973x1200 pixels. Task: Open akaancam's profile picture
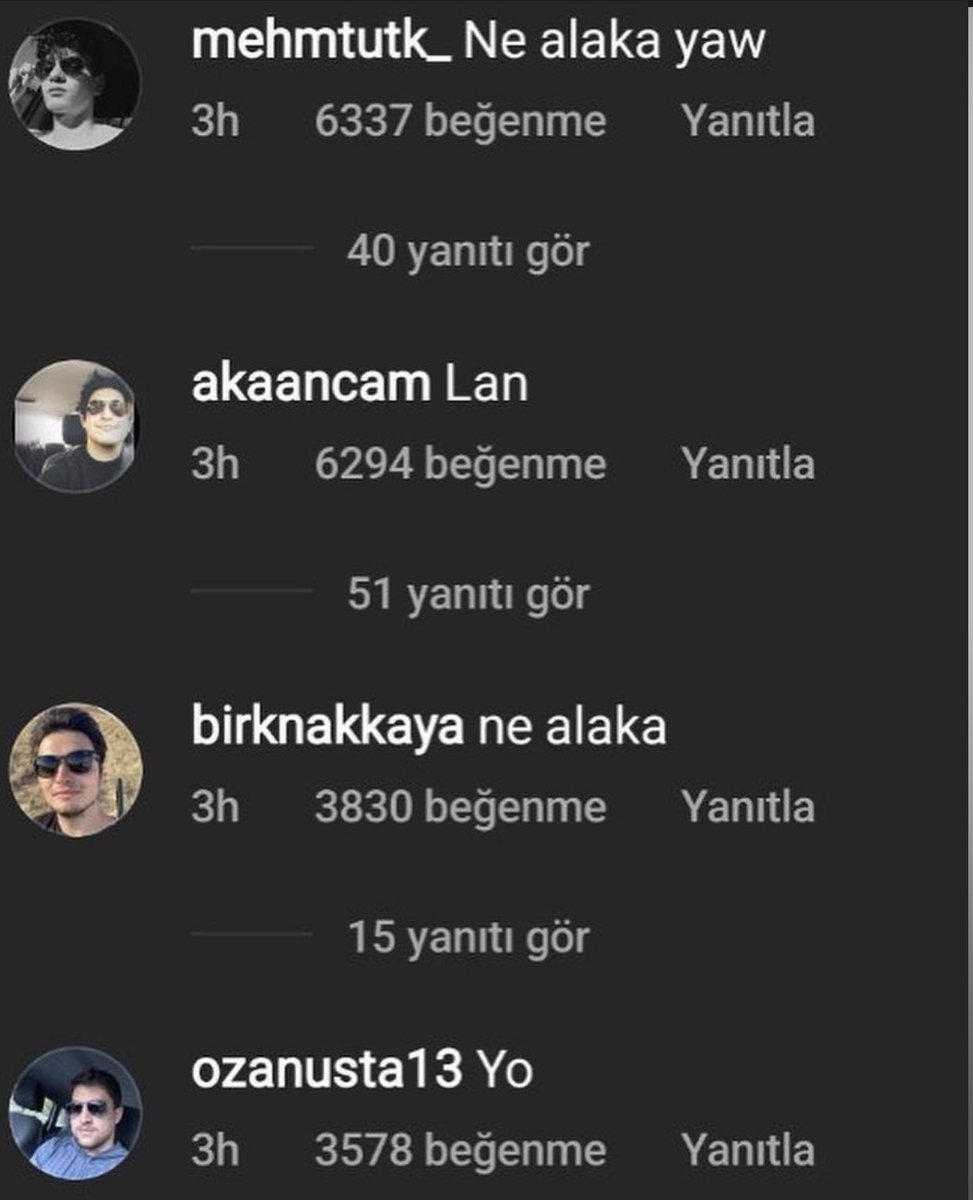coord(75,426)
